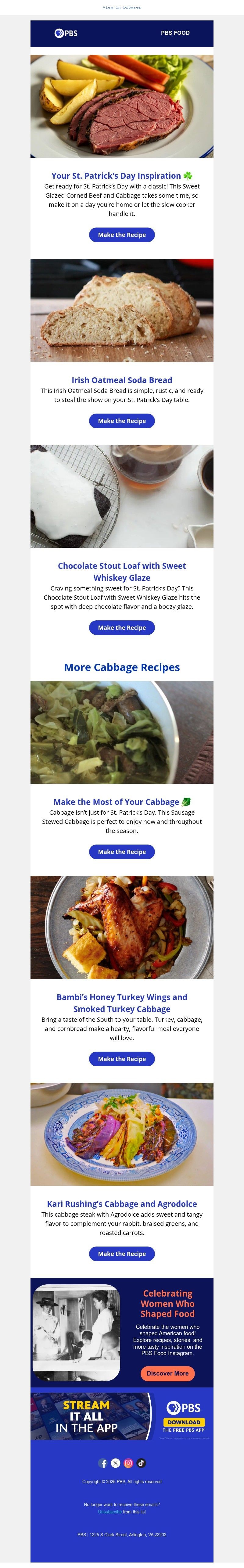Image resolution: width=244 pixels, height=1568 pixels.
Task: Open the Chocolate Stout Loaf recipe button
Action: [x=122, y=628]
